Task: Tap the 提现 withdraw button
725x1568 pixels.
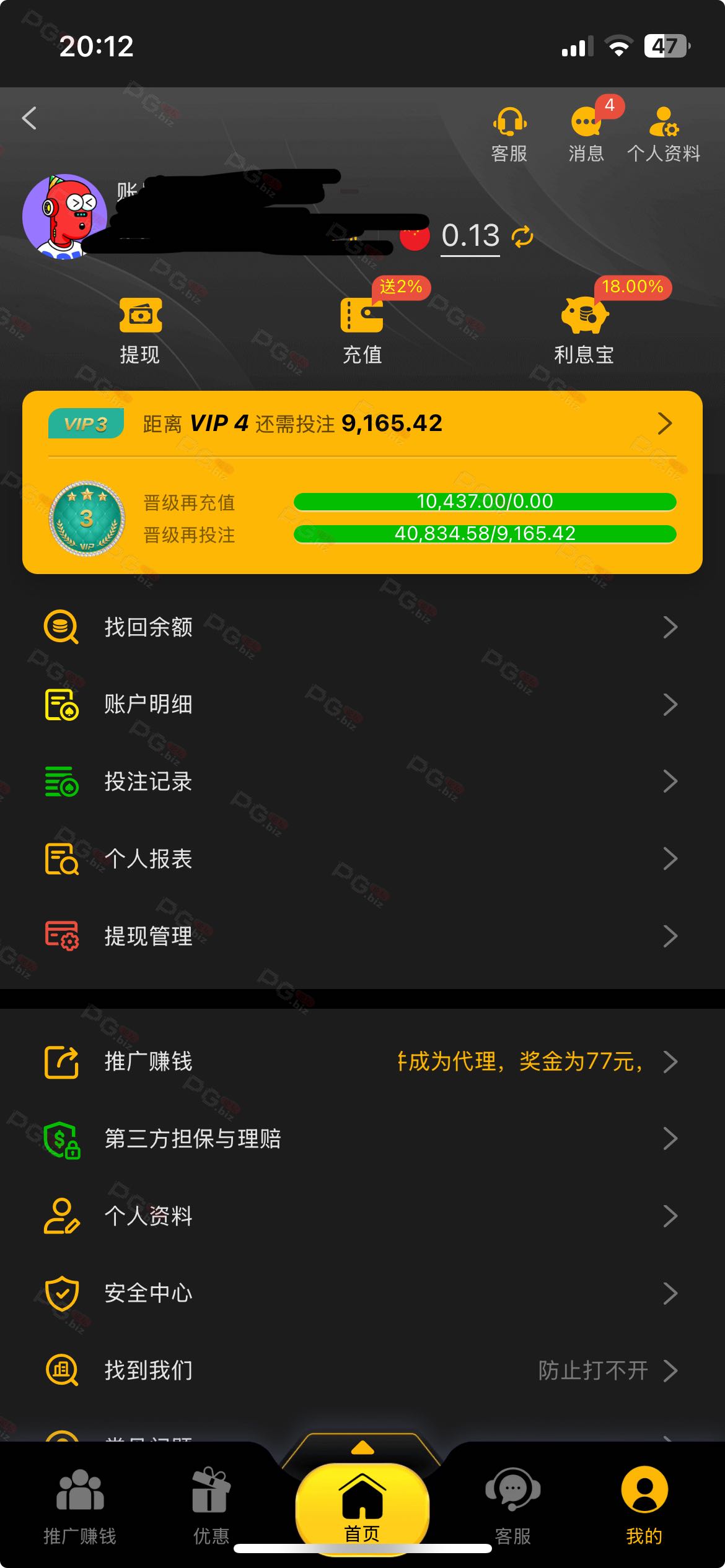Action: point(140,330)
